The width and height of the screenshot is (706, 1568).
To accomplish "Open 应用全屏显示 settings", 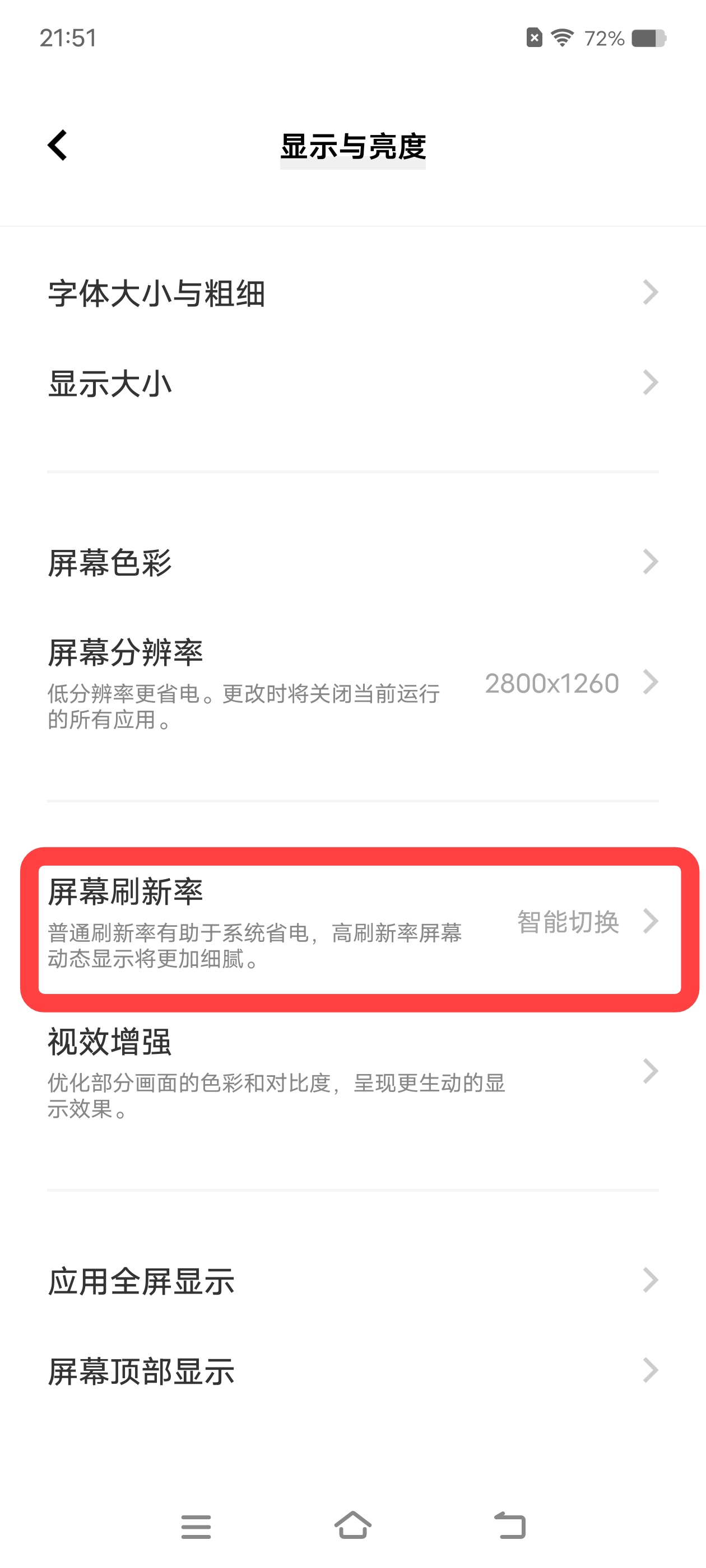I will click(x=352, y=1281).
